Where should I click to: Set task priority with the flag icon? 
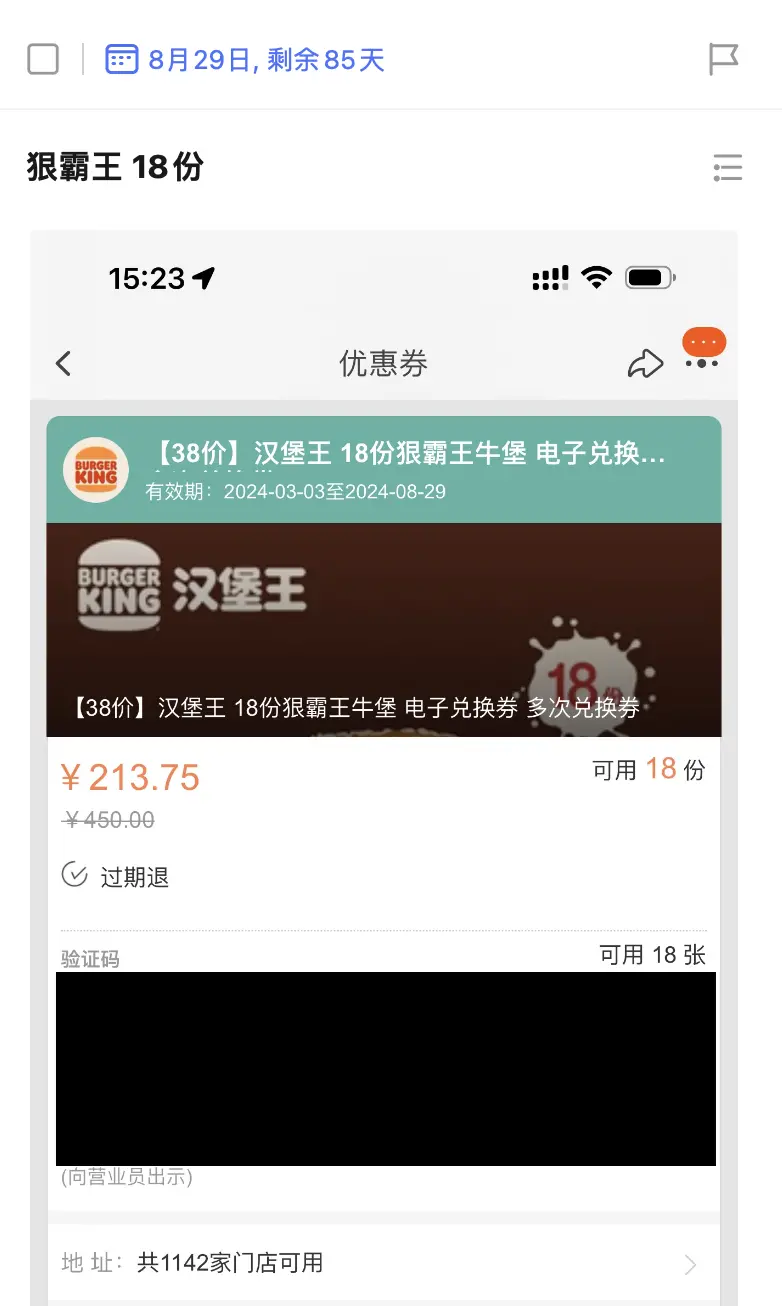tap(723, 60)
